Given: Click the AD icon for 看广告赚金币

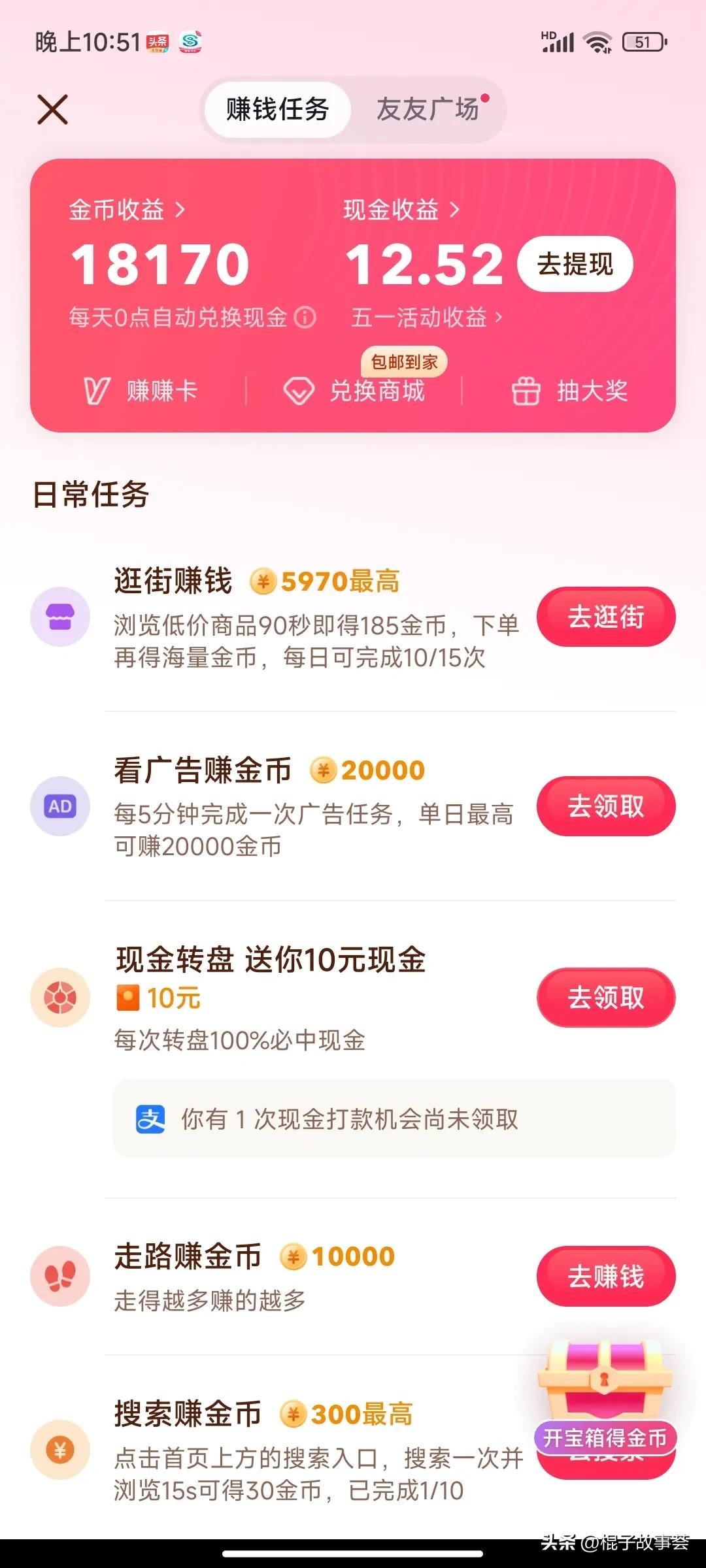Looking at the screenshot, I should point(59,806).
